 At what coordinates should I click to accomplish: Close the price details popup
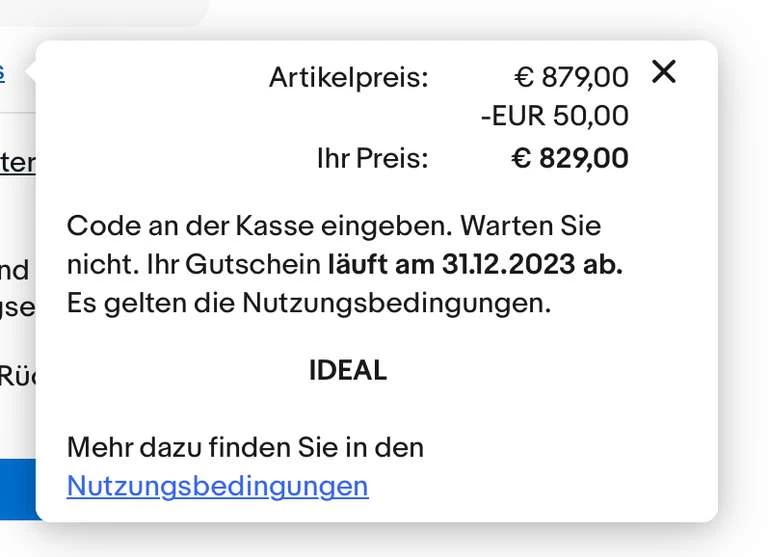[x=664, y=72]
